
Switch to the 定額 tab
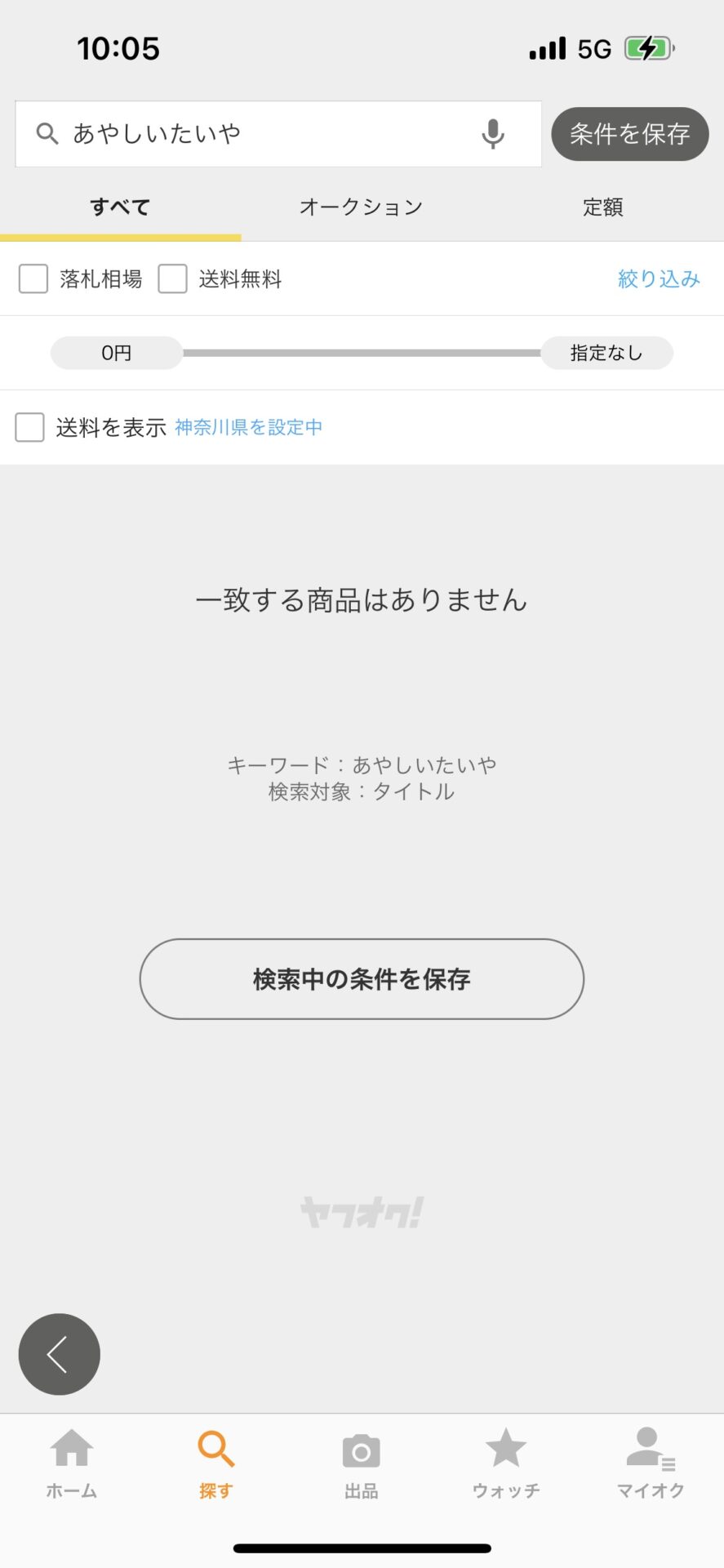click(603, 207)
